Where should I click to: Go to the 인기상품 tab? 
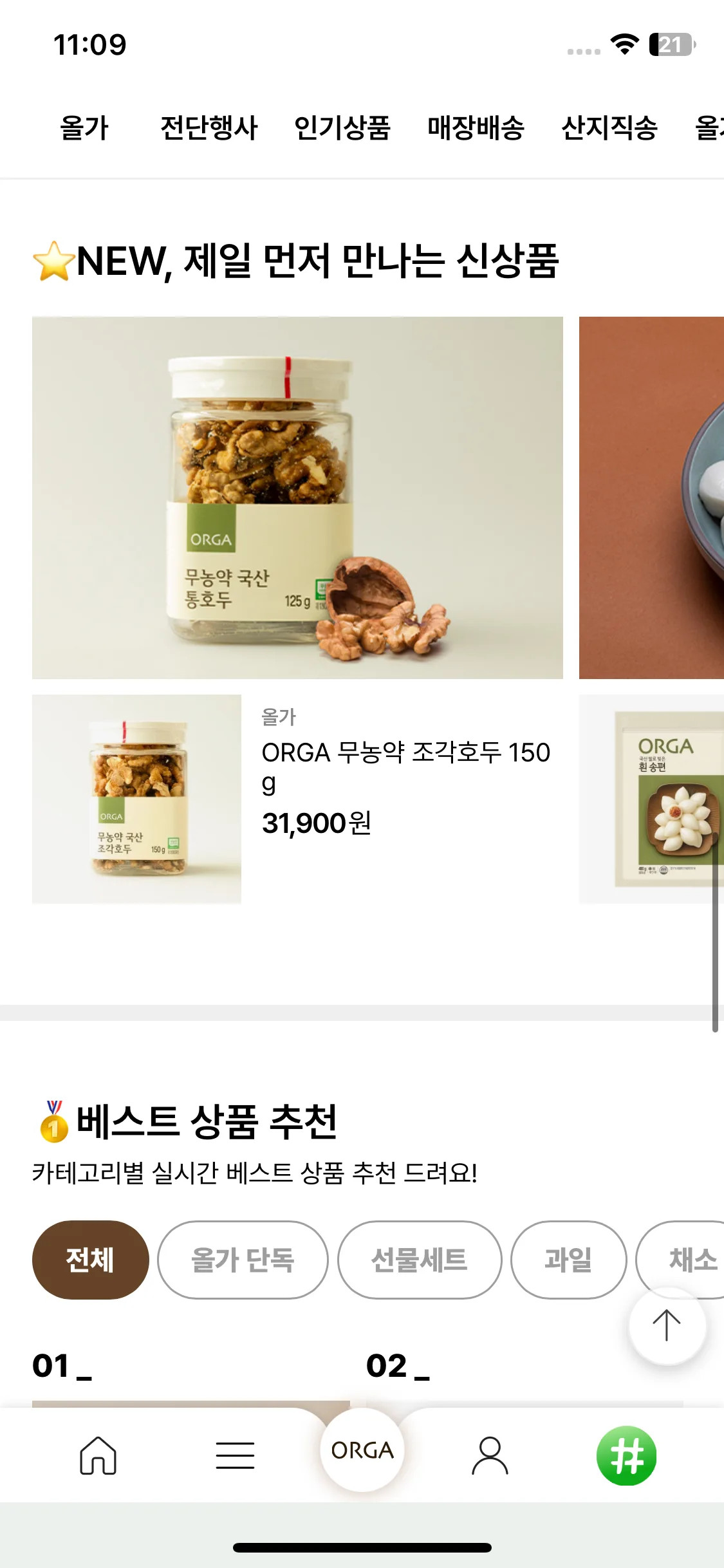click(342, 127)
